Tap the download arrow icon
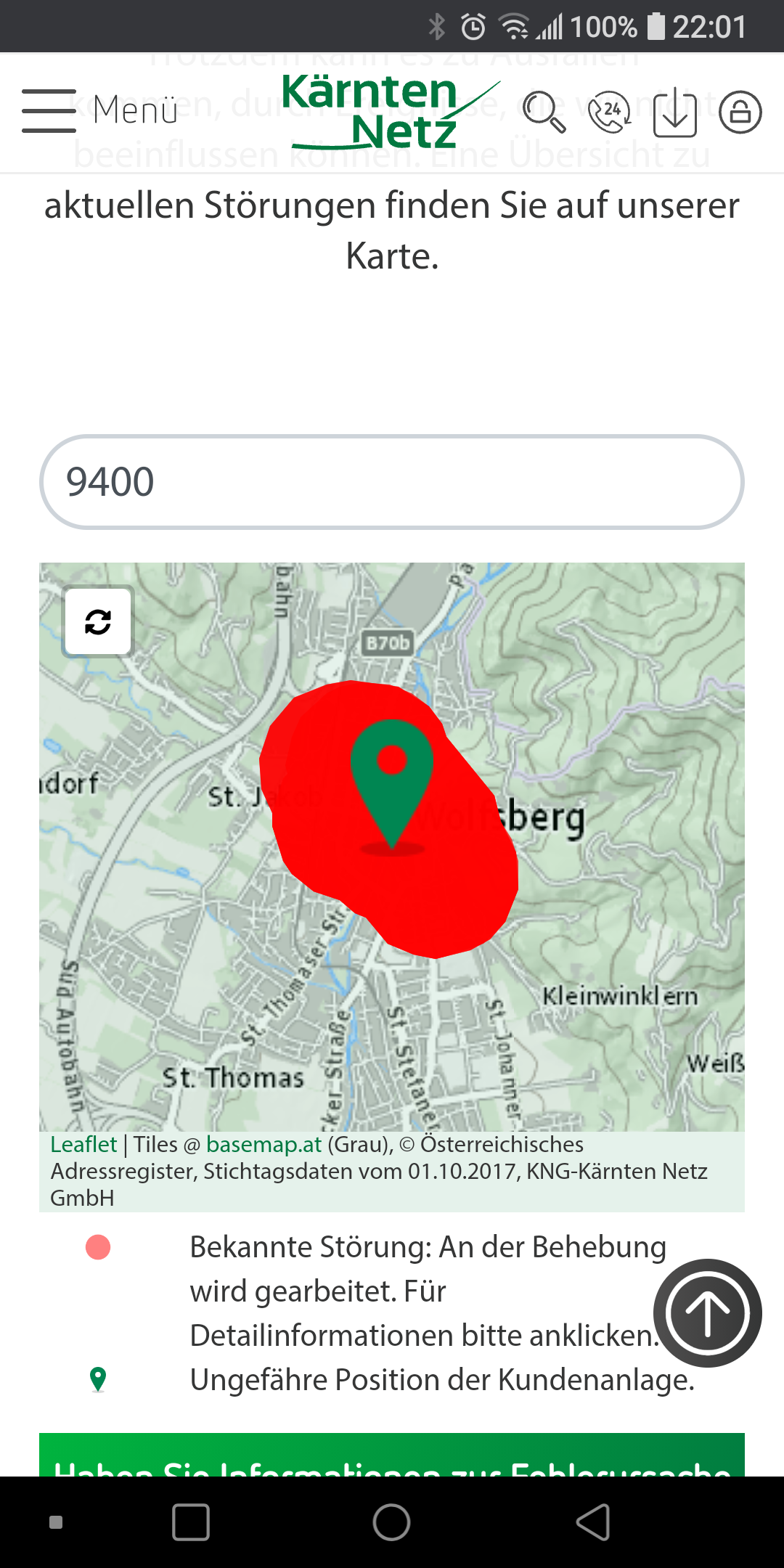784x1568 pixels. (x=675, y=112)
